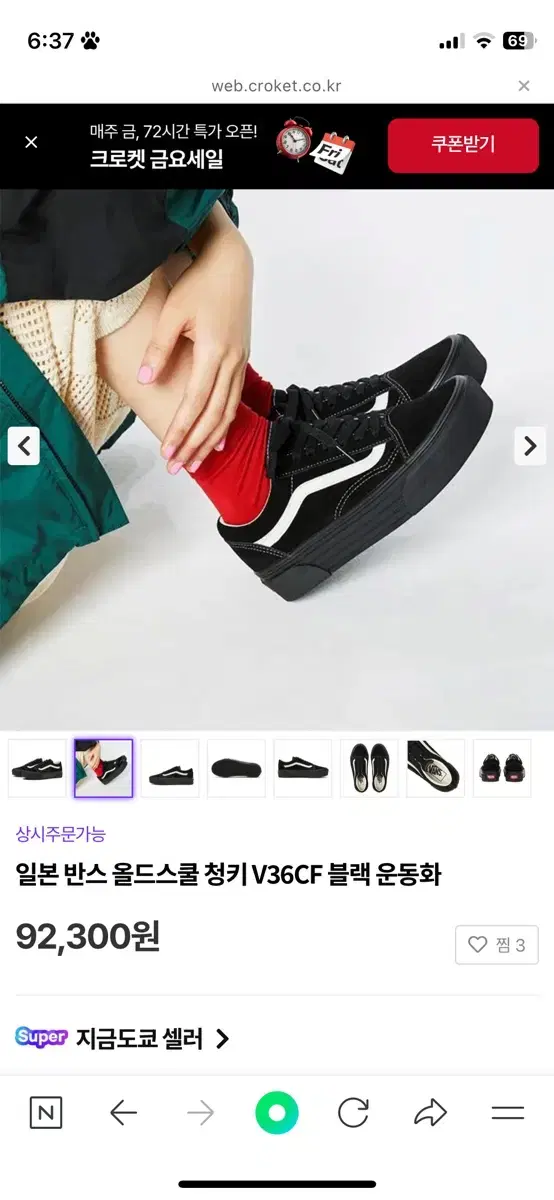Open the 지금도쿄 셀러 seller page

(x=122, y=1039)
